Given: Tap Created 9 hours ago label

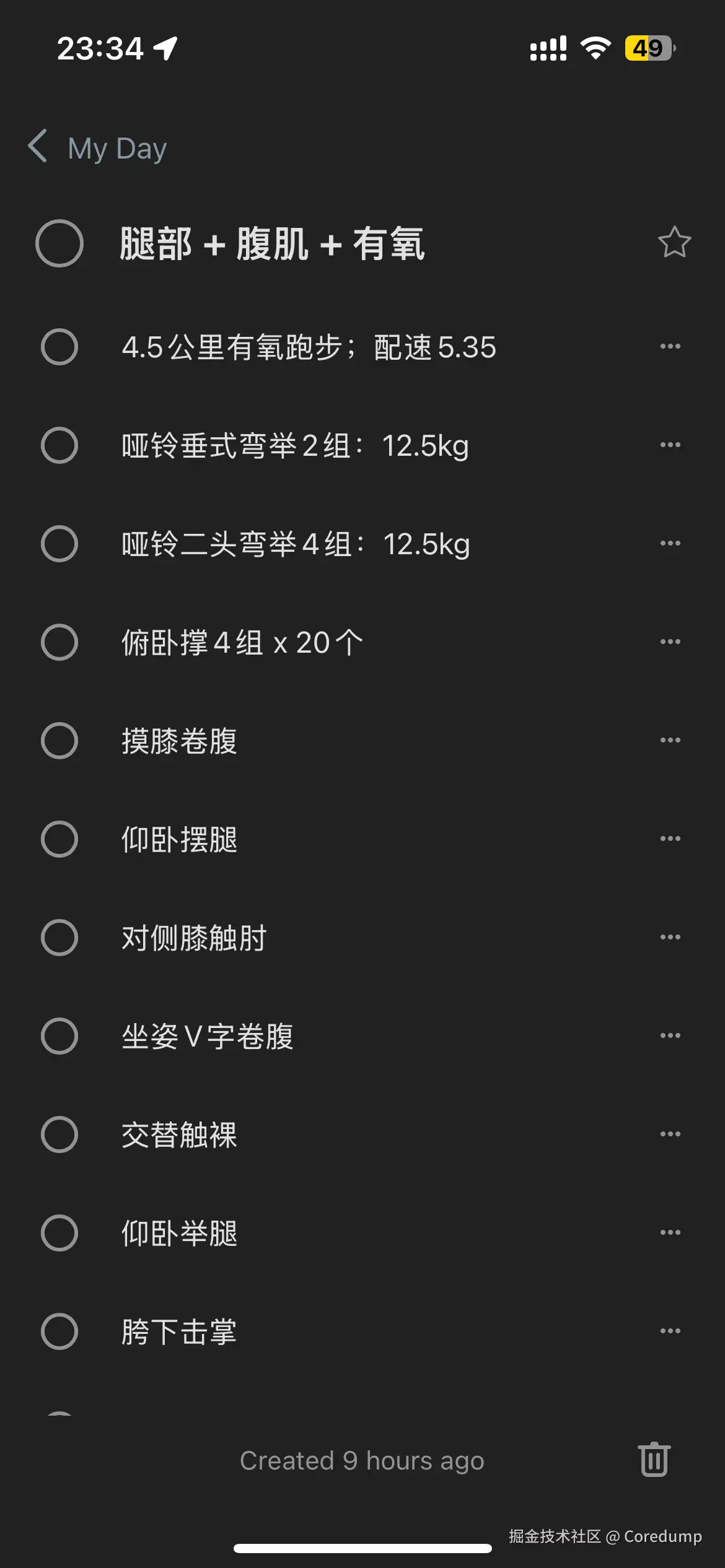Looking at the screenshot, I should [362, 1460].
